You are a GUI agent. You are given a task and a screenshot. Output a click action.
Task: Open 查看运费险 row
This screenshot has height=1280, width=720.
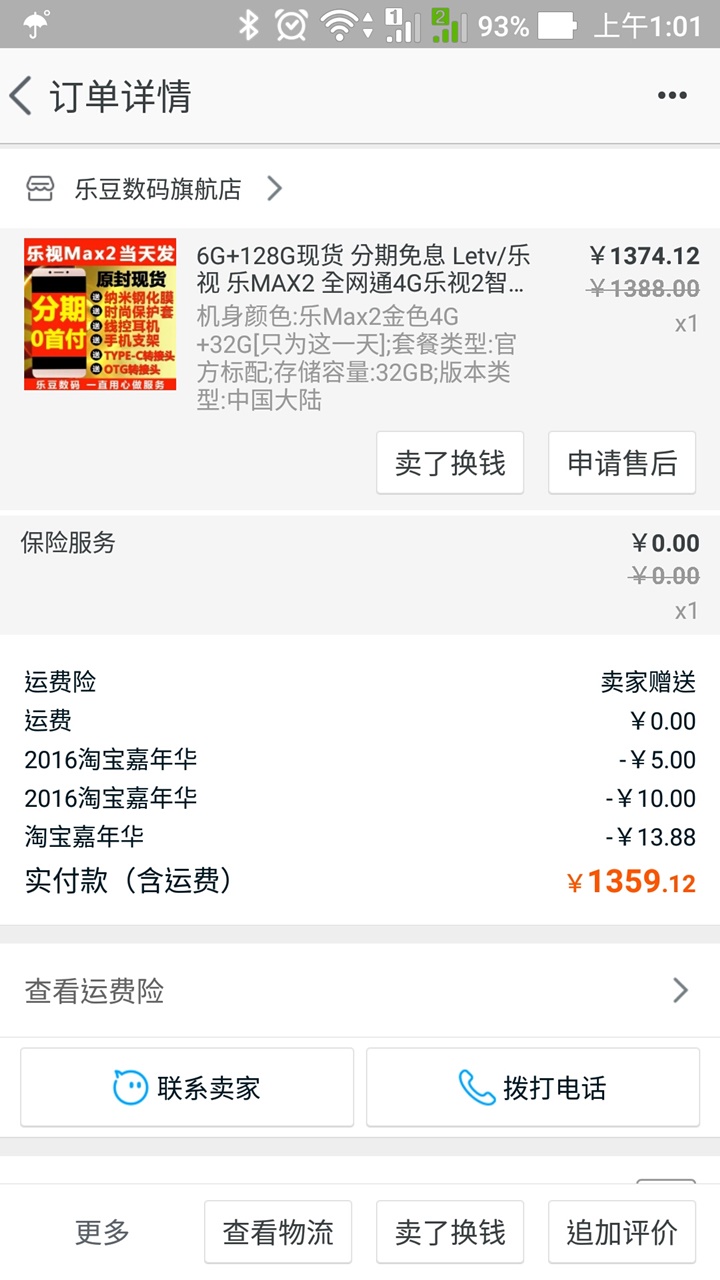[360, 991]
